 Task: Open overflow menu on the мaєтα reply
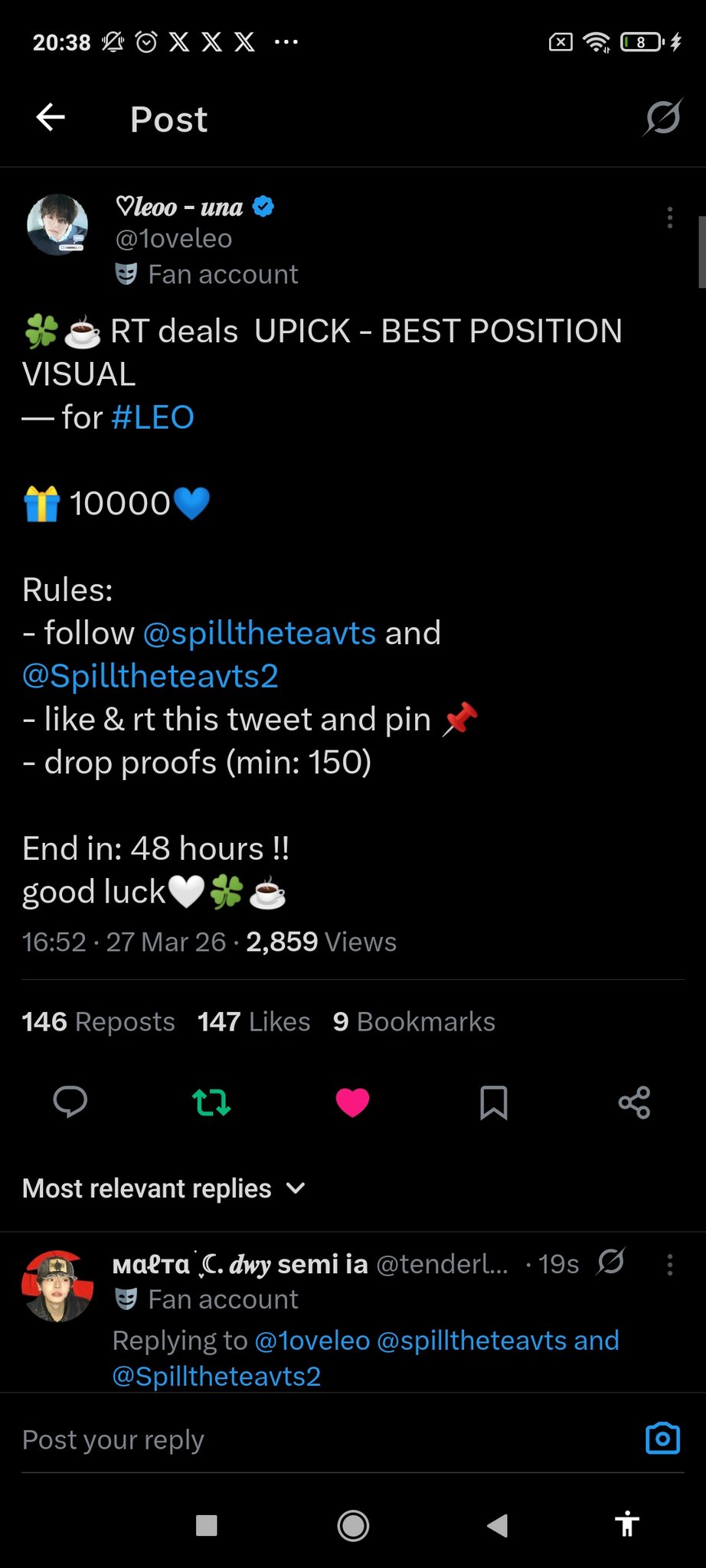coord(670,1265)
